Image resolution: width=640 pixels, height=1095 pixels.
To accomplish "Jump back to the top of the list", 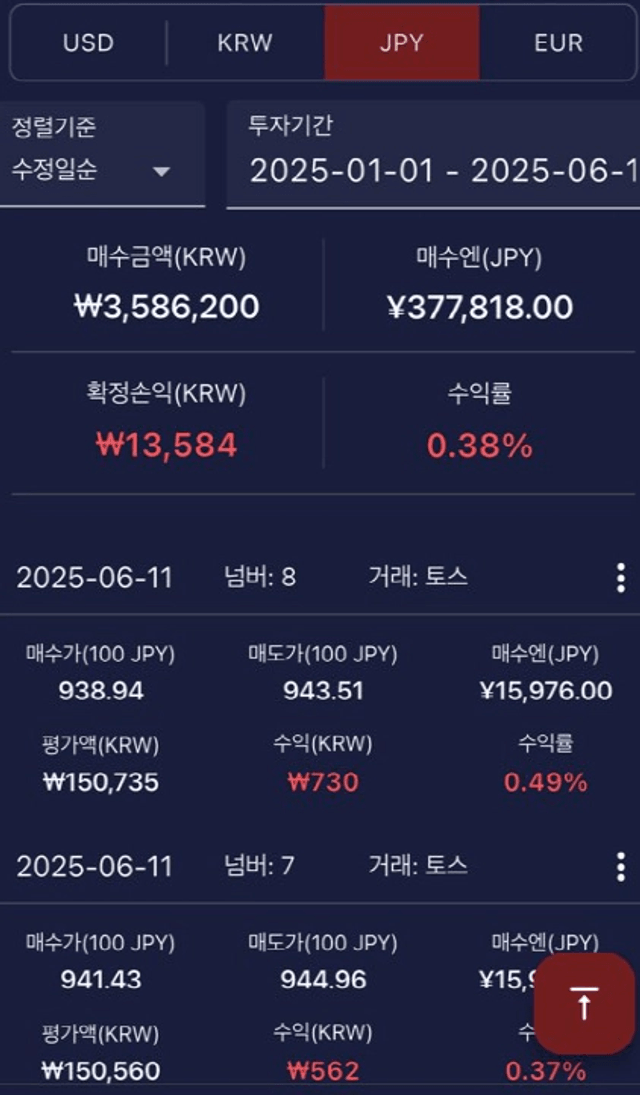I will (x=584, y=1004).
